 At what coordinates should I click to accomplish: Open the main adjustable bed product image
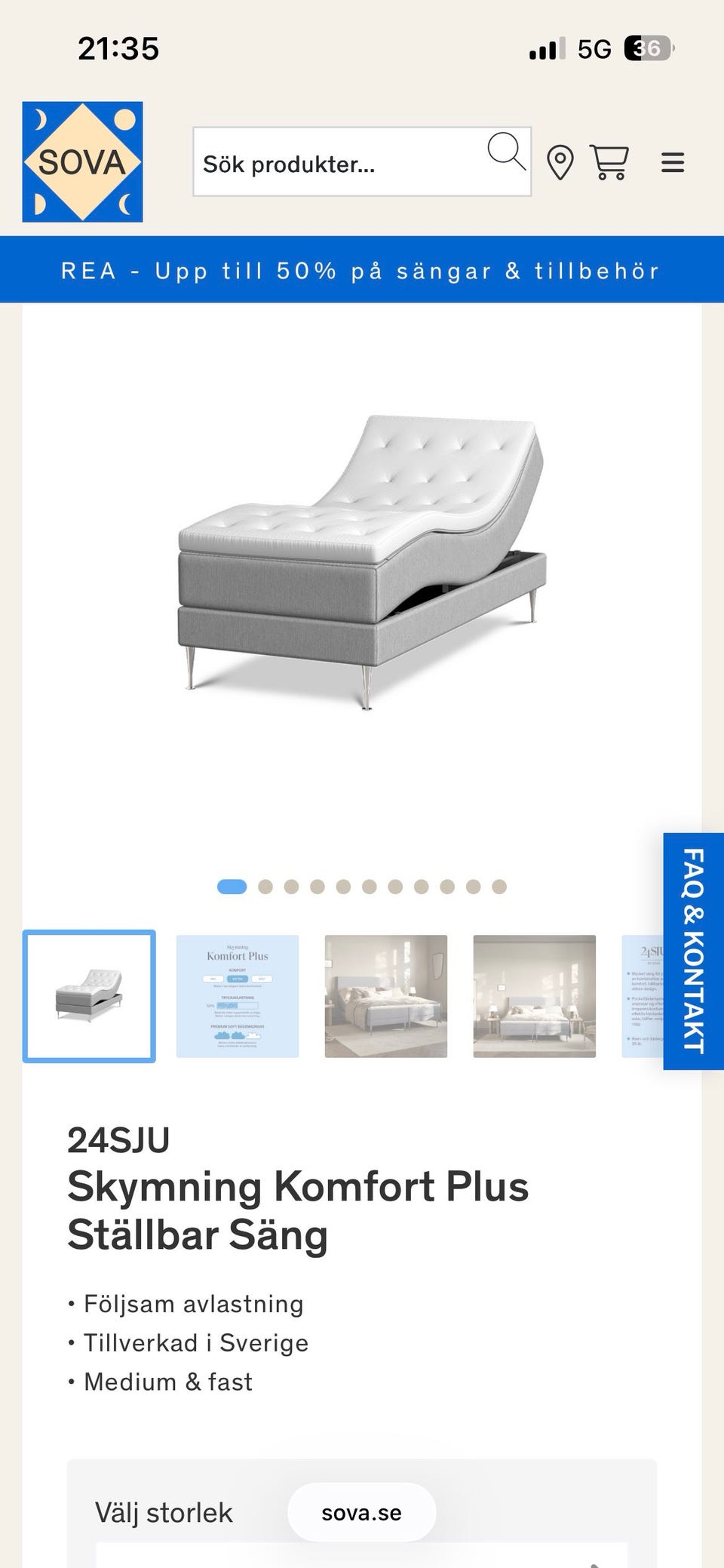pos(362,562)
